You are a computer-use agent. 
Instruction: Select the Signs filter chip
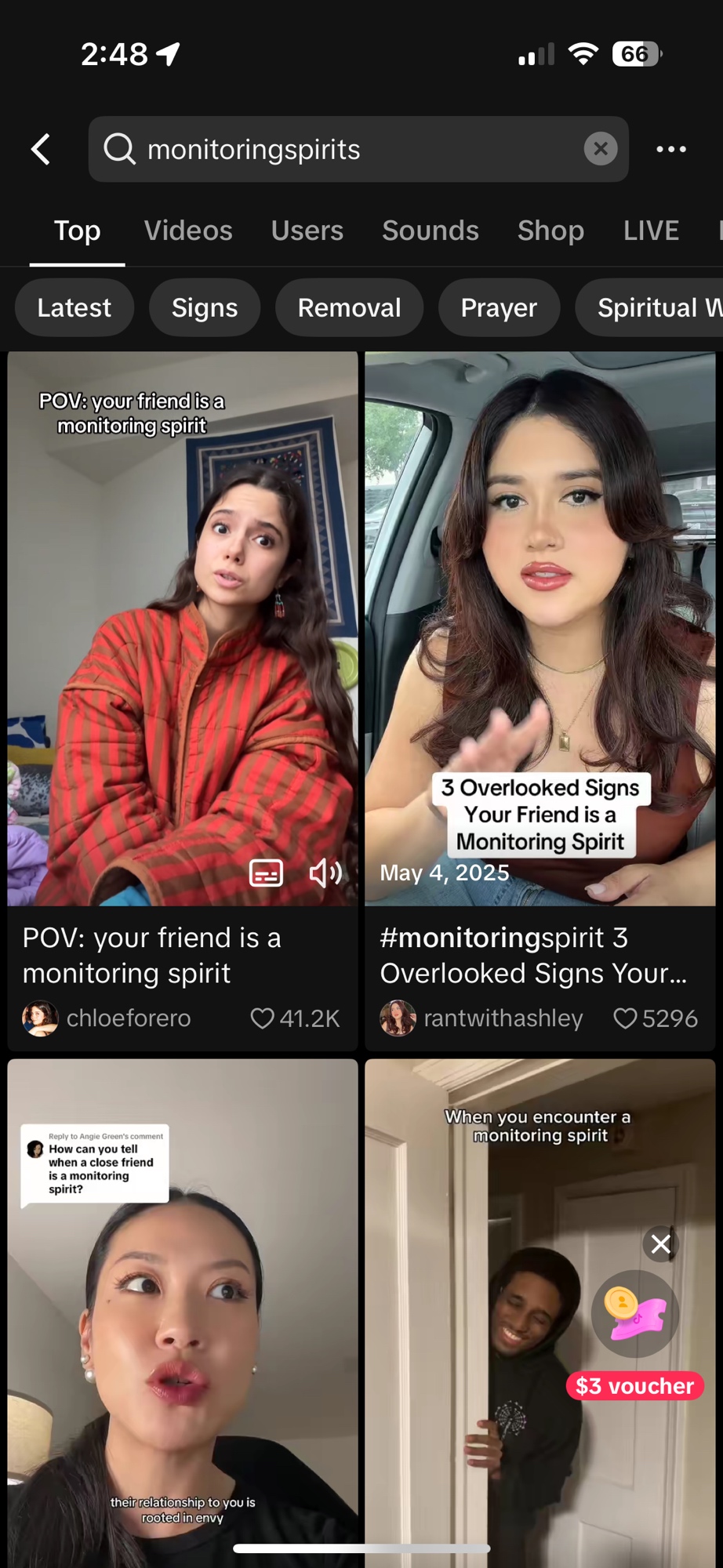click(205, 307)
